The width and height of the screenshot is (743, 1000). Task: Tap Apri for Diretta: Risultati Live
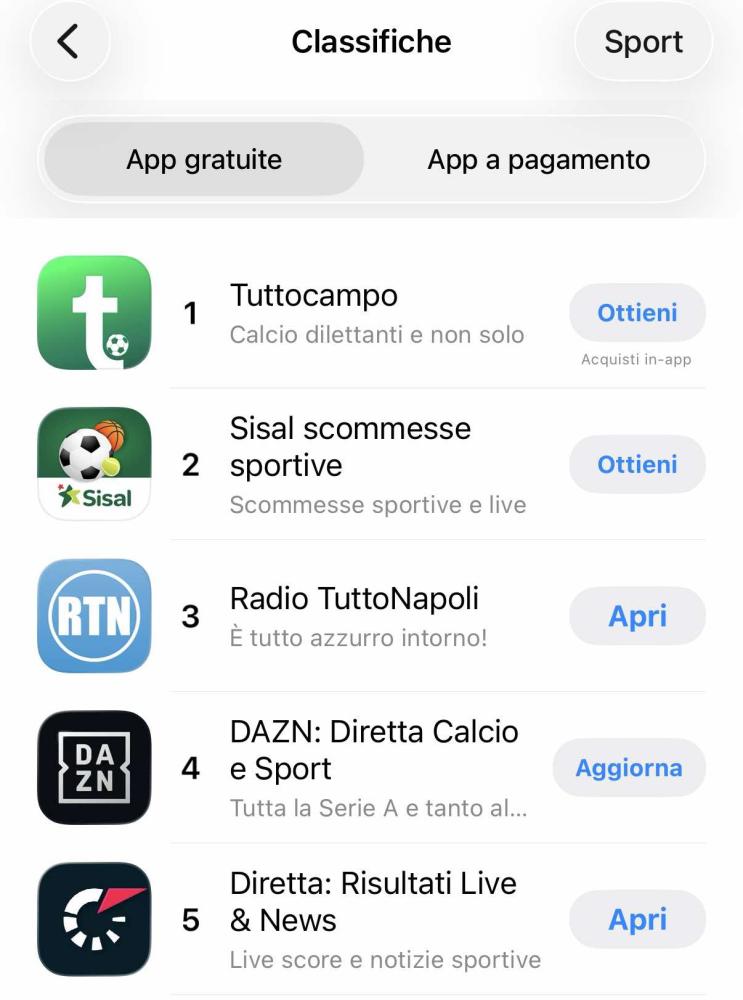[x=637, y=920]
